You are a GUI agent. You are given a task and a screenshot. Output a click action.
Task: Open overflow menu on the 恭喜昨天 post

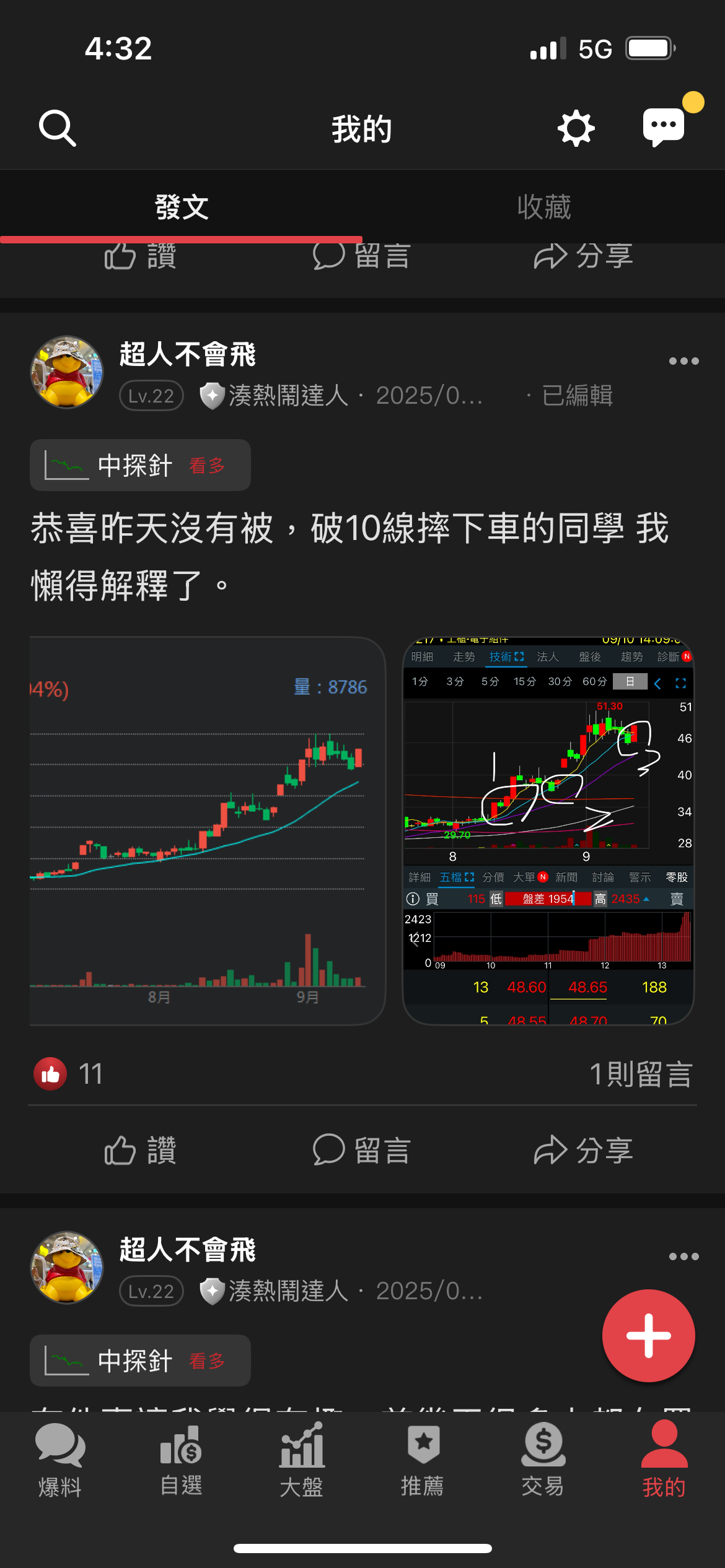pos(683,361)
